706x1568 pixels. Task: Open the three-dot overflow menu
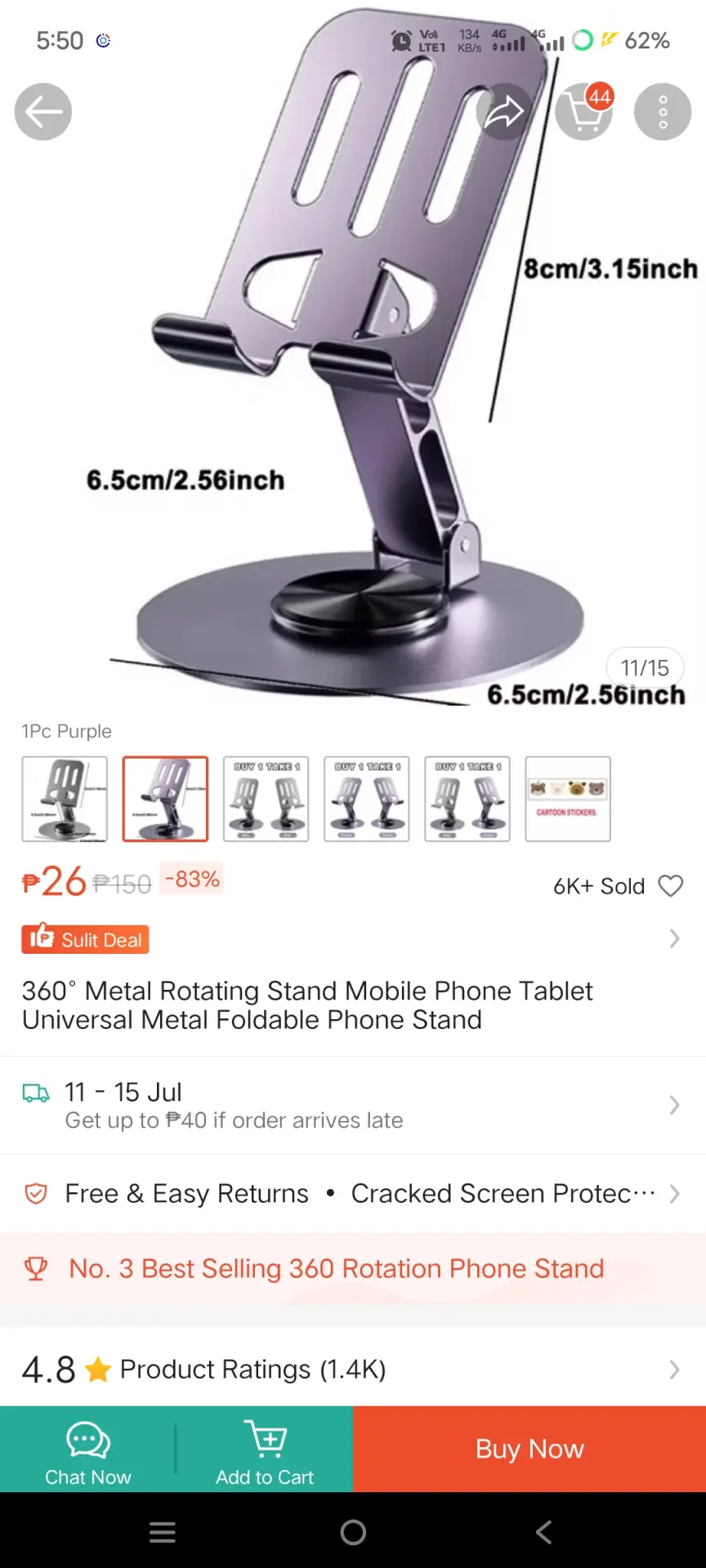[x=663, y=112]
